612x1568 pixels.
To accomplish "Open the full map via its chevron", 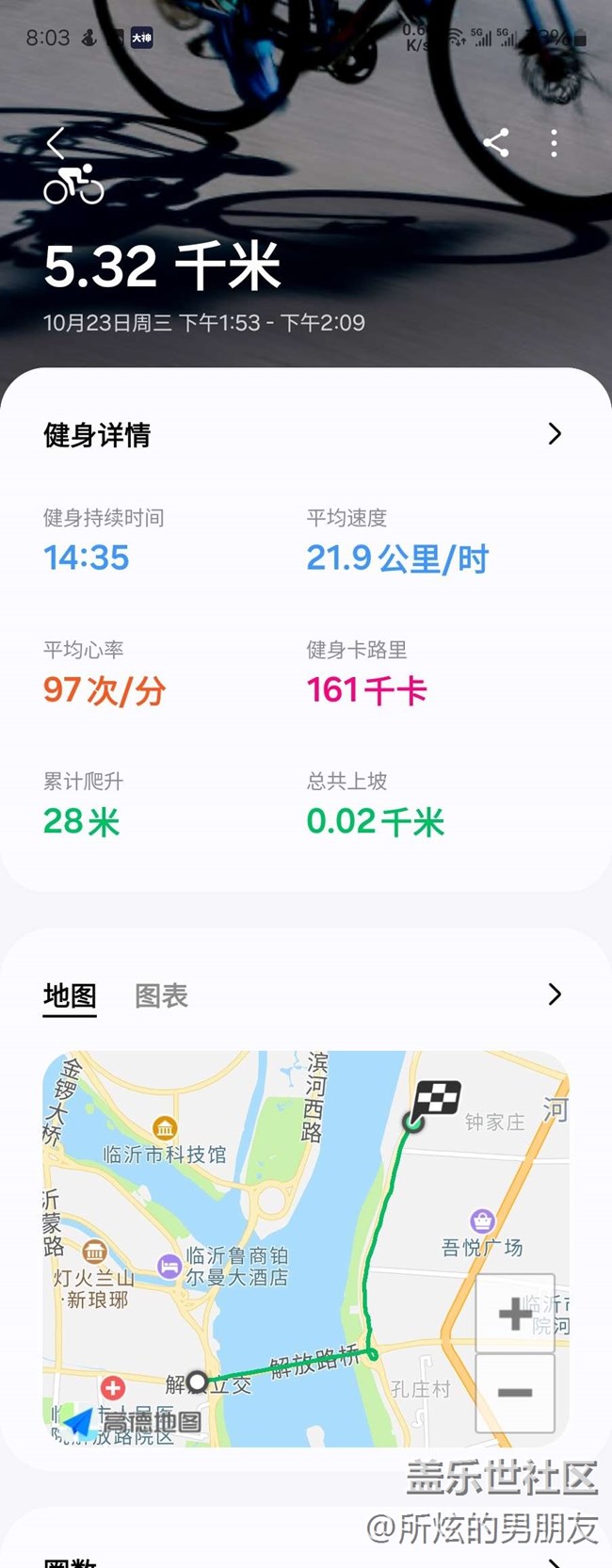I will (x=555, y=994).
